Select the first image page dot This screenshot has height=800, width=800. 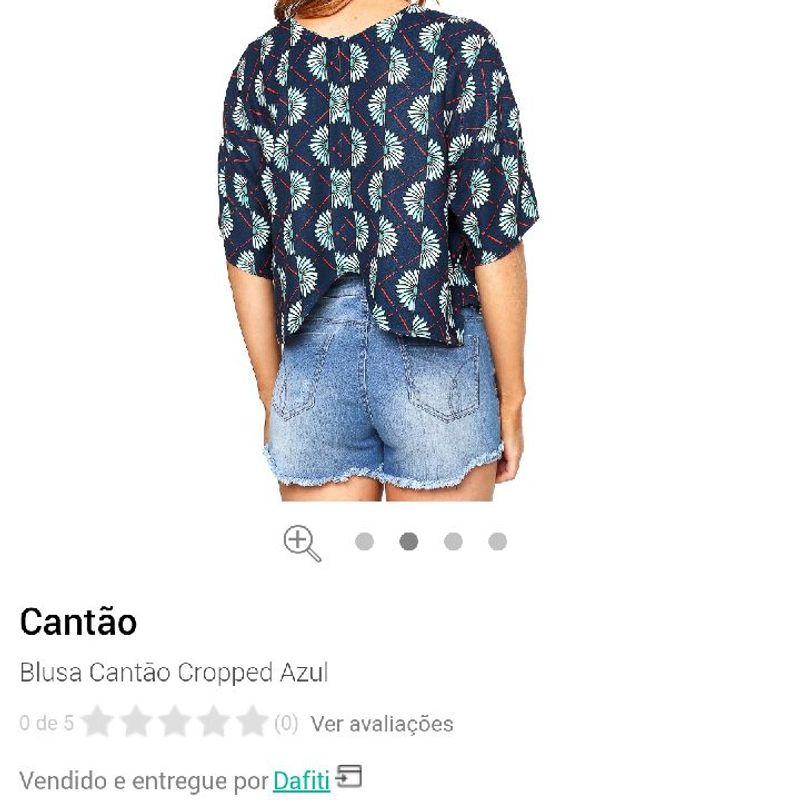click(x=364, y=541)
